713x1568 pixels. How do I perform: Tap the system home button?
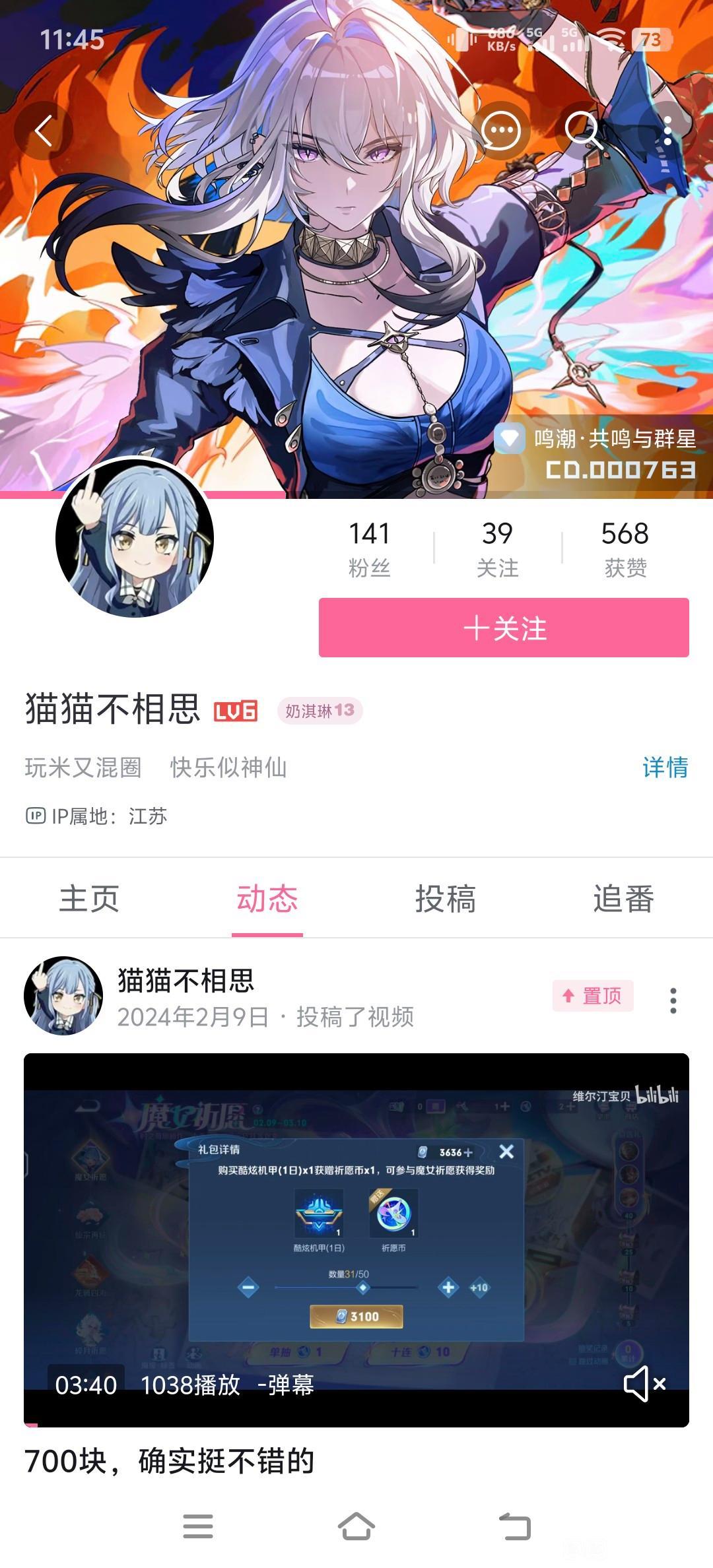[x=356, y=1526]
